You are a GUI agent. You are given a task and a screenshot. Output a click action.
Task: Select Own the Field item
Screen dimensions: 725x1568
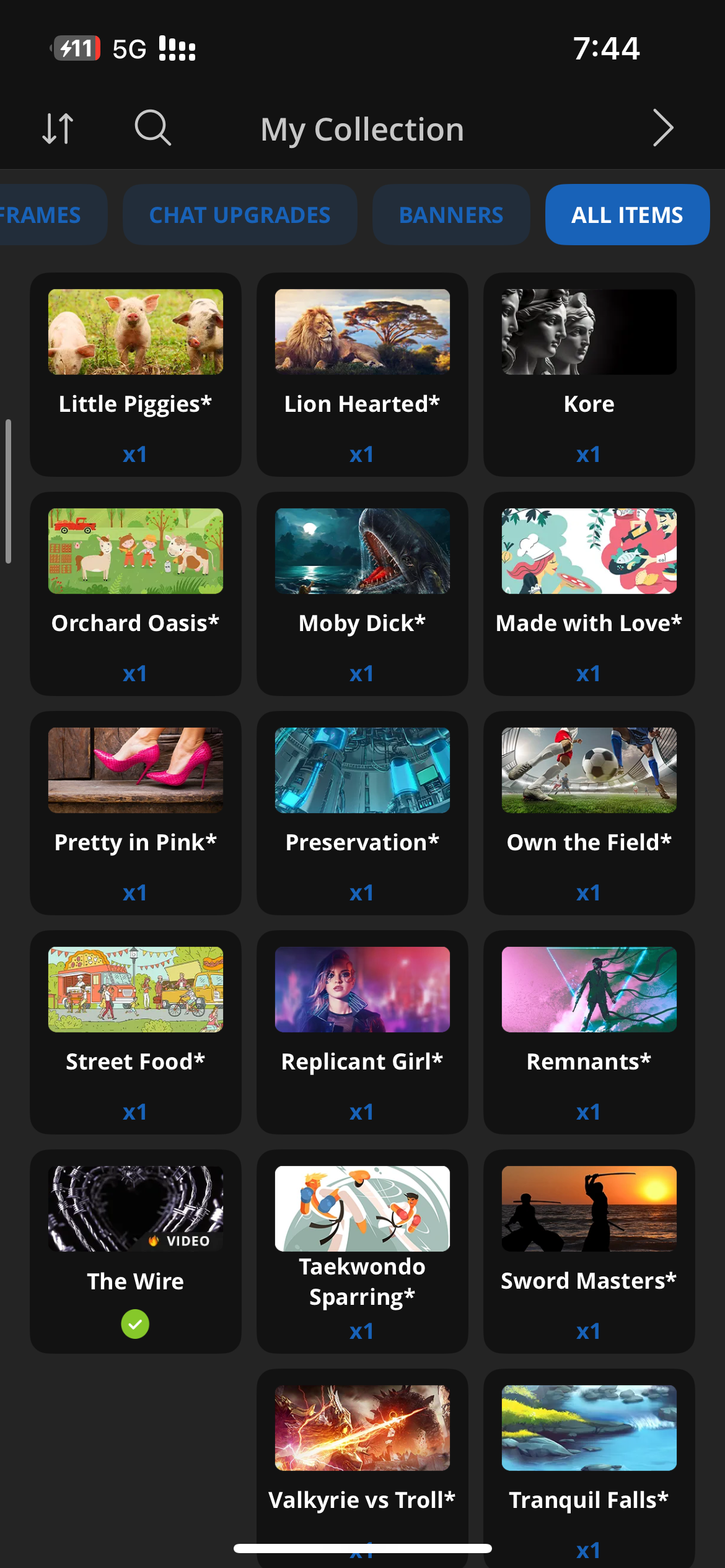pos(589,812)
